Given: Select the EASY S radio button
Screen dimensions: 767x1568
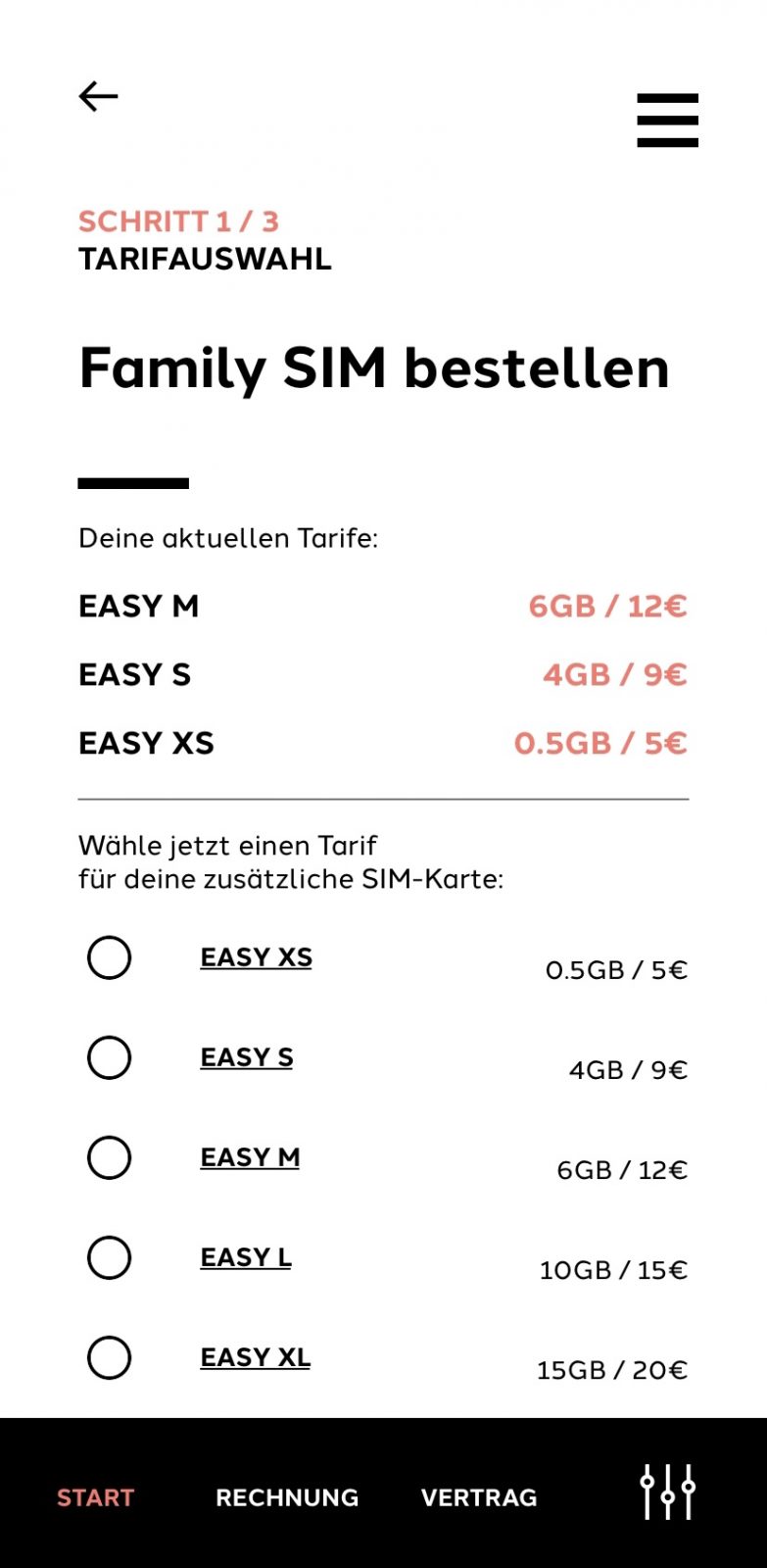Looking at the screenshot, I should pos(109,1057).
